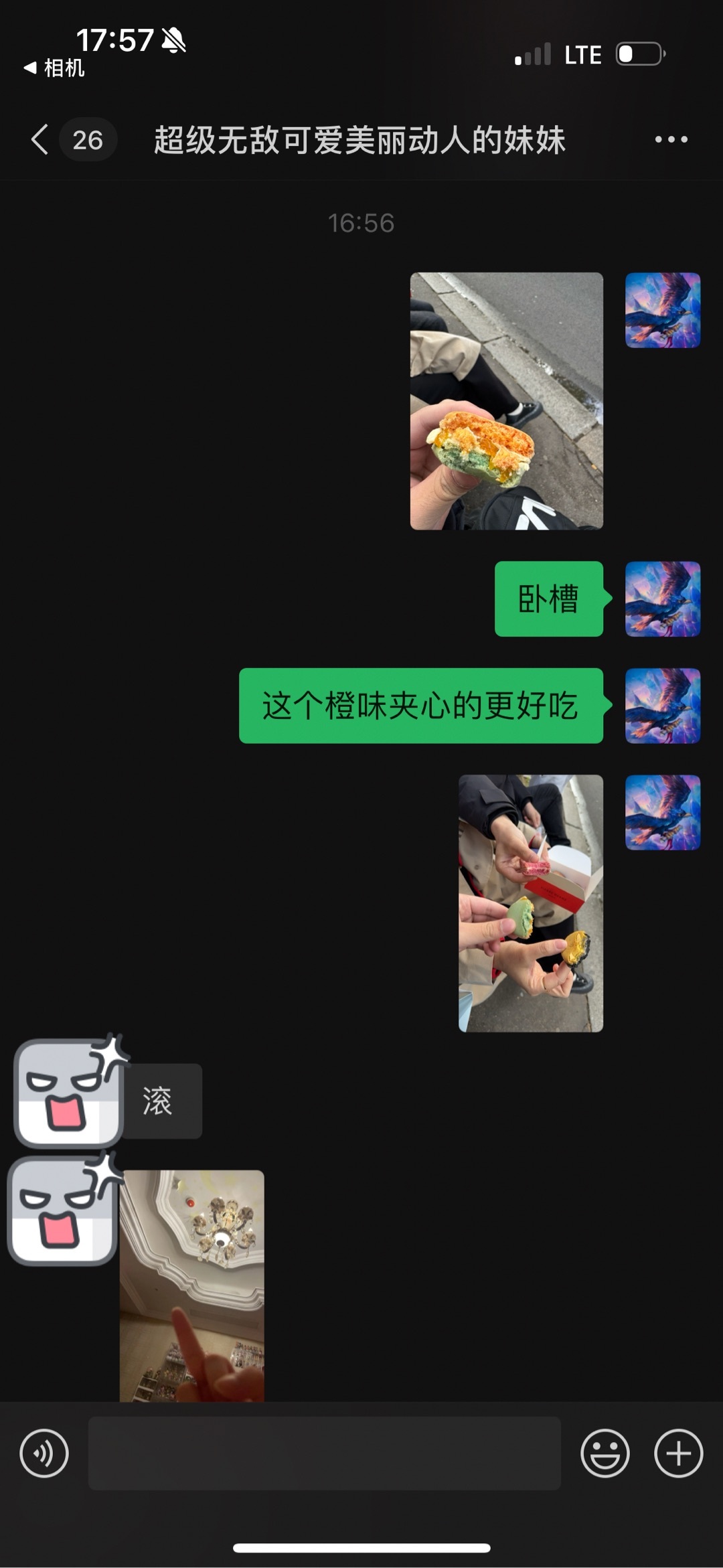Viewport: 723px width, 1568px height.
Task: Open chat info via three-dot menu
Action: [x=671, y=140]
